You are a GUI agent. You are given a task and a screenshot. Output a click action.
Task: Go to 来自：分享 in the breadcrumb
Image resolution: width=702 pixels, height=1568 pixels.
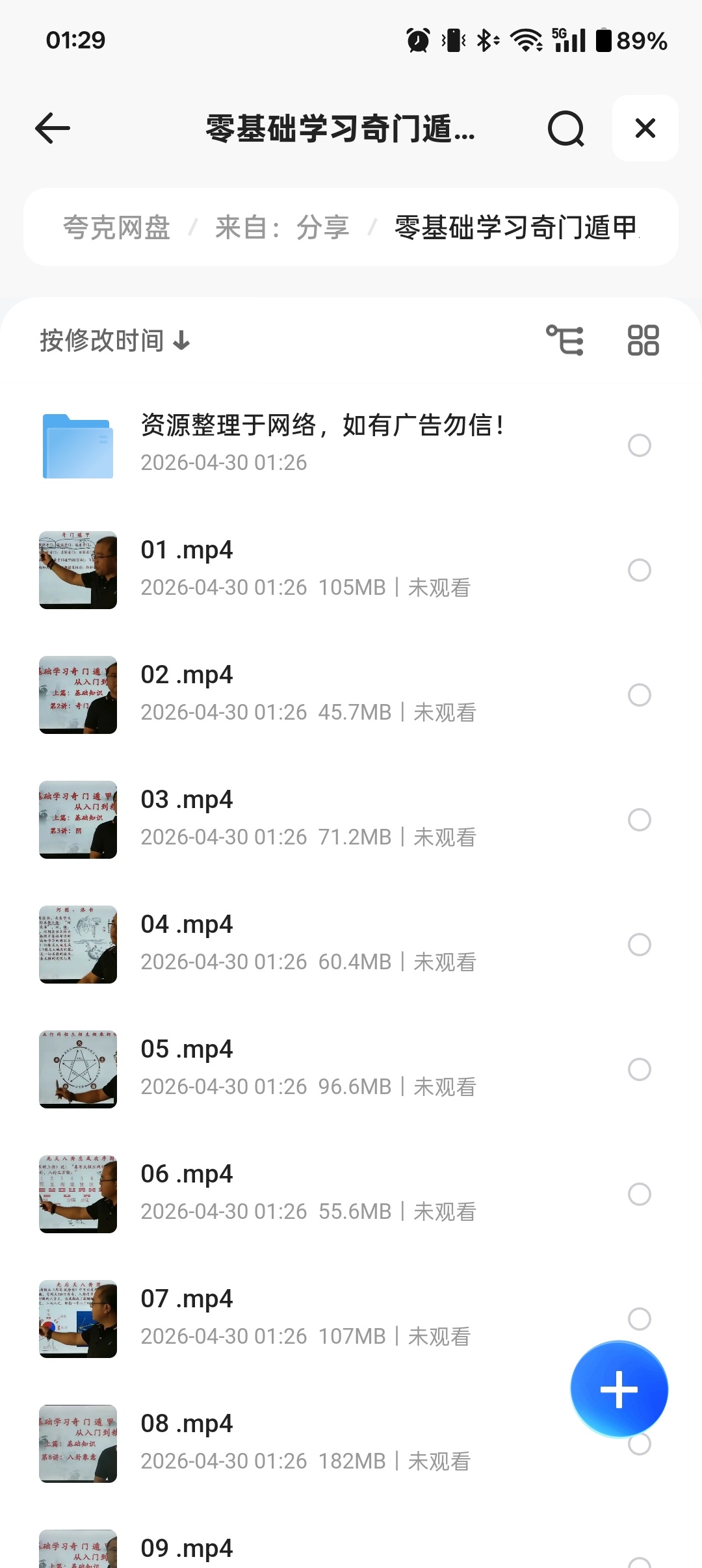coord(282,228)
